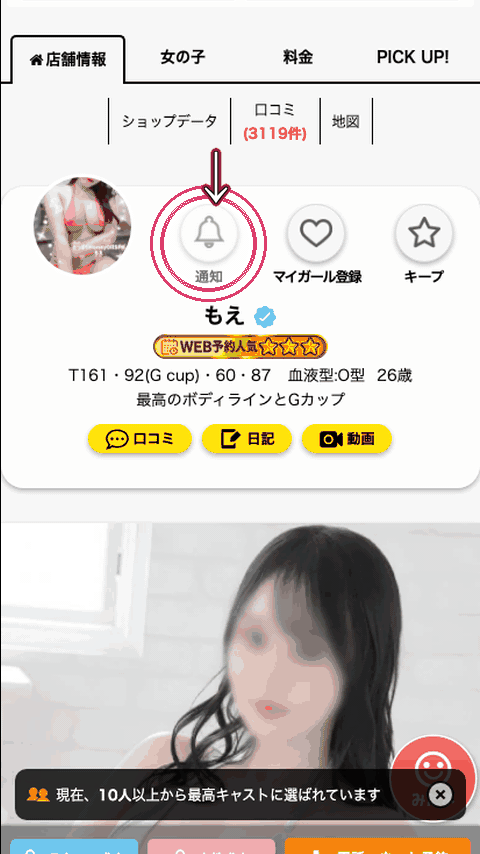Dismiss the 最高キャスト notification banner
The width and height of the screenshot is (480, 854).
click(x=441, y=795)
